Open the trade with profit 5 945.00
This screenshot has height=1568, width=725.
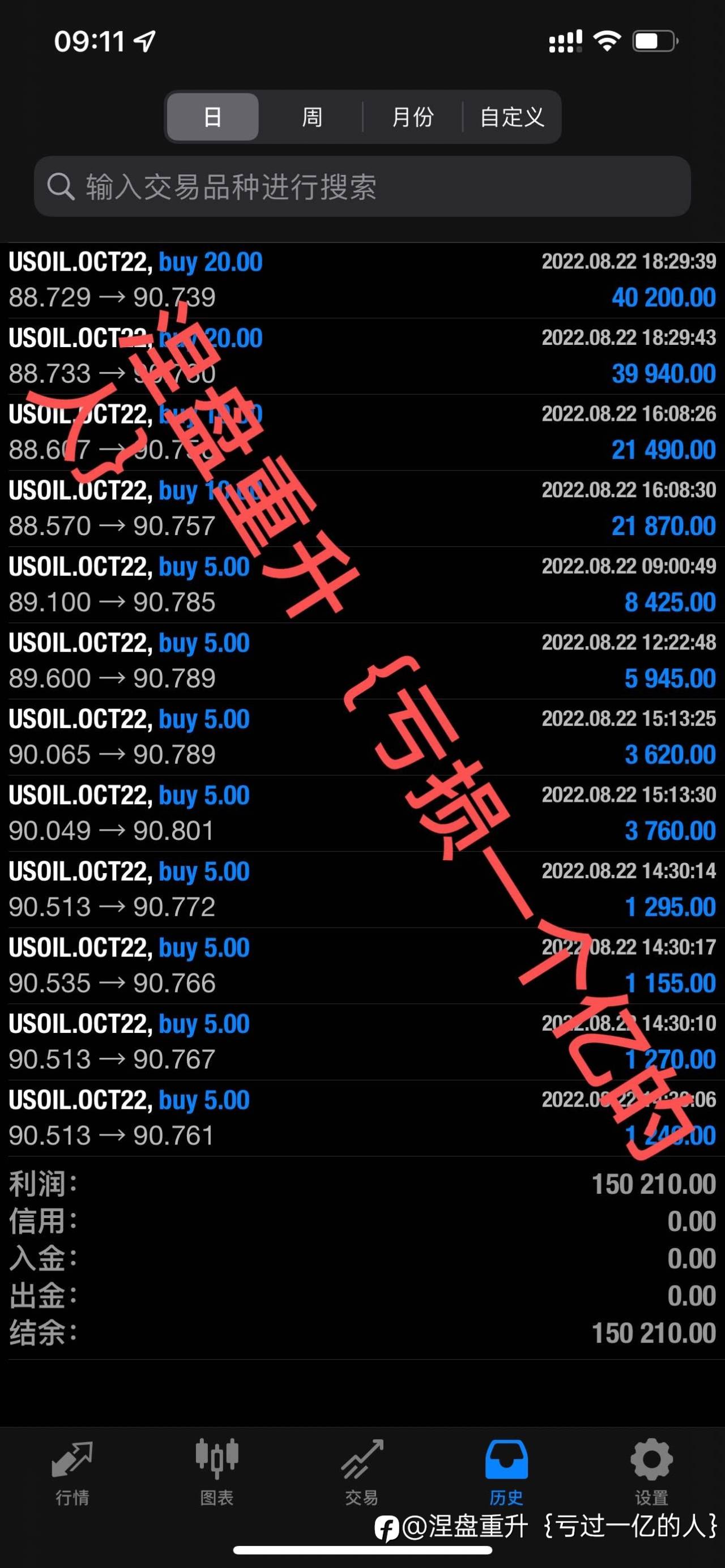(362, 661)
